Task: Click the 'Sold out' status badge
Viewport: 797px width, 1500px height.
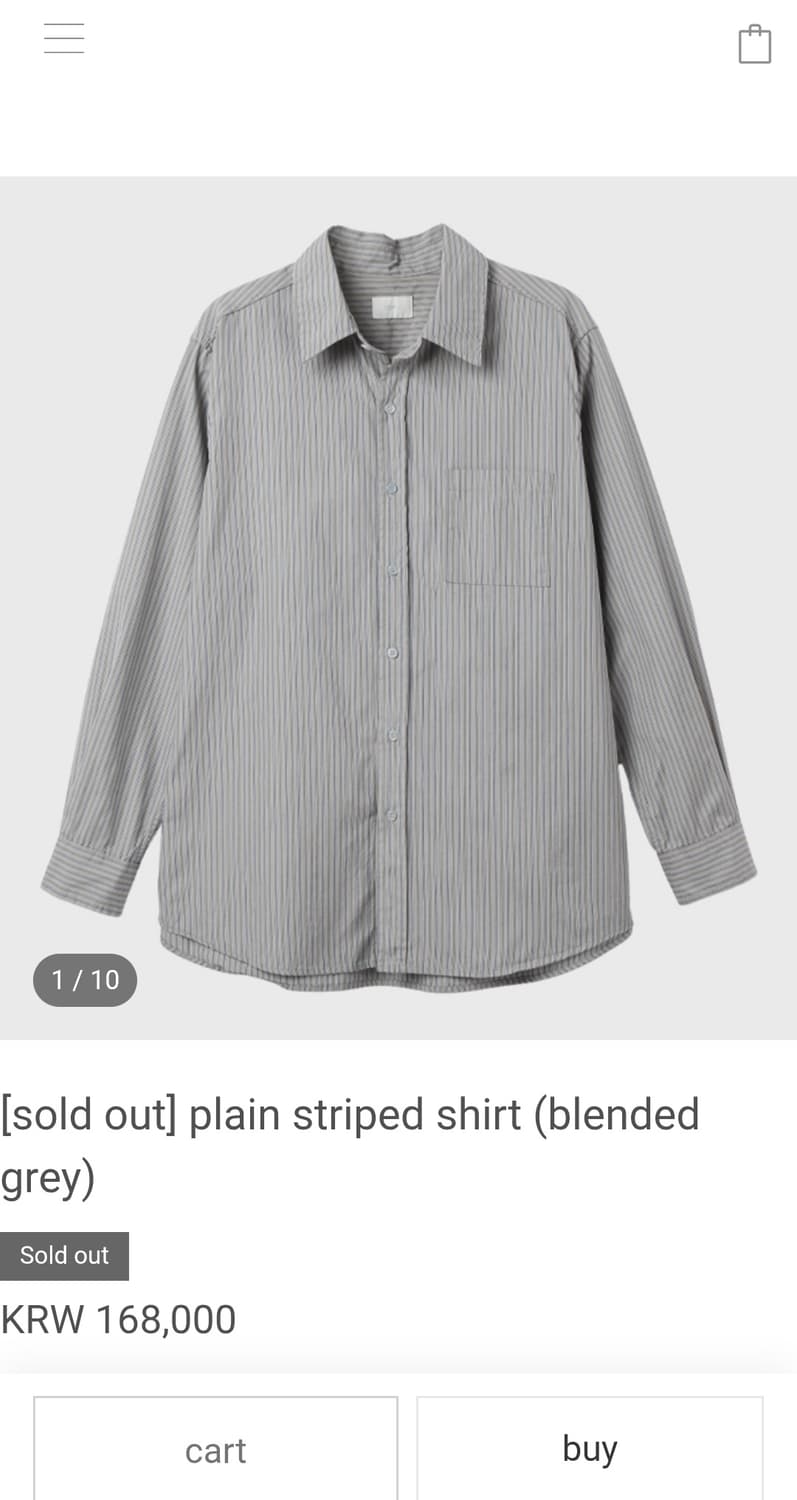Action: 64,1255
